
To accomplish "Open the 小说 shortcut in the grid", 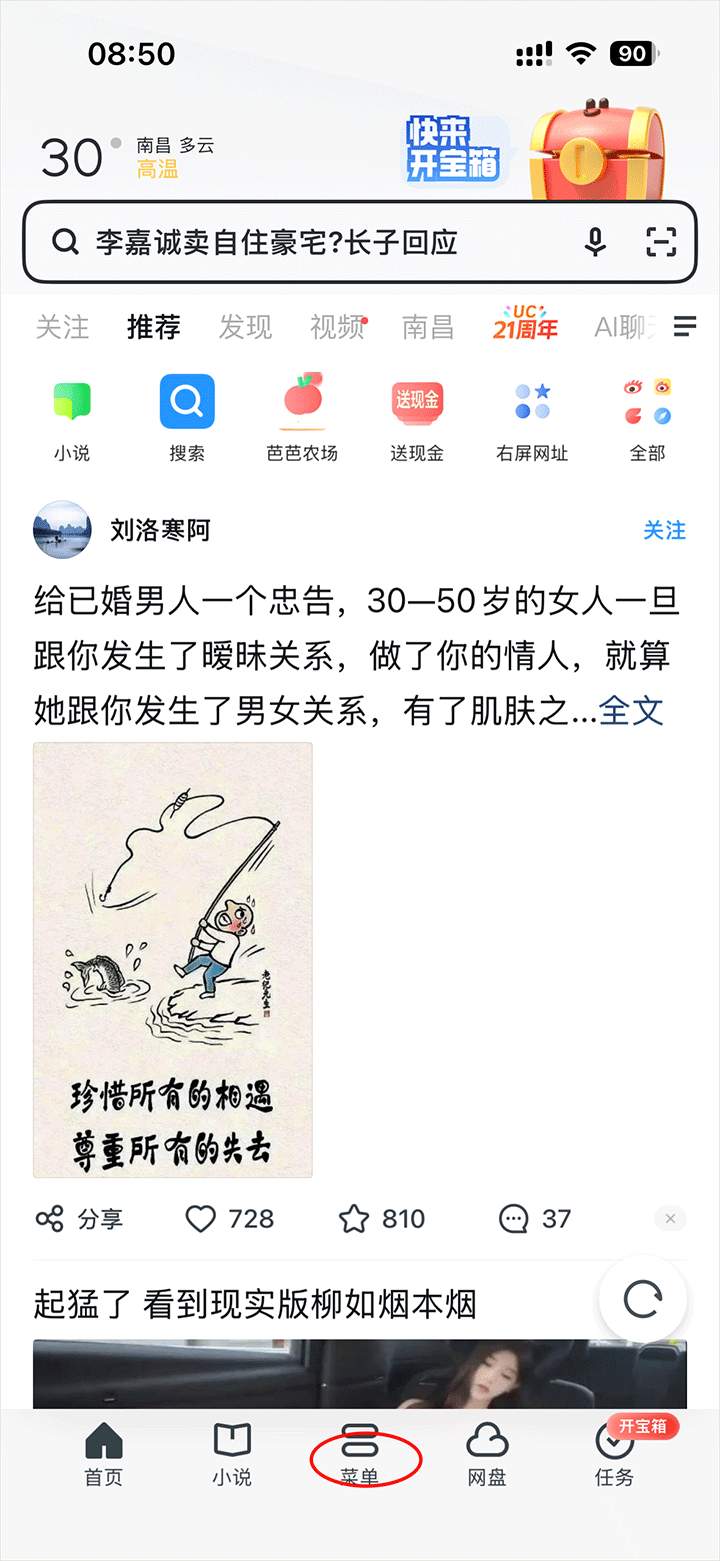I will (71, 418).
